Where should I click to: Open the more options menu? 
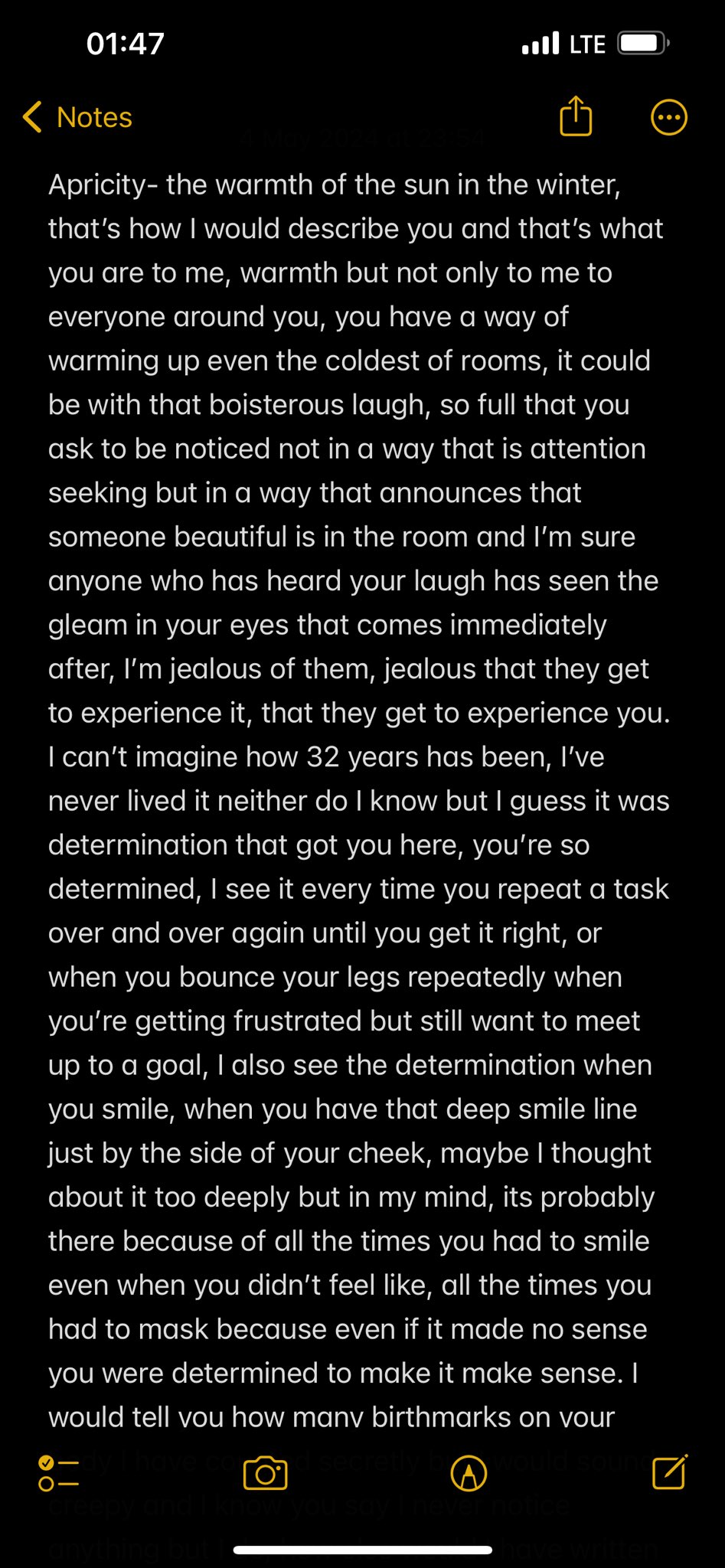tap(668, 118)
